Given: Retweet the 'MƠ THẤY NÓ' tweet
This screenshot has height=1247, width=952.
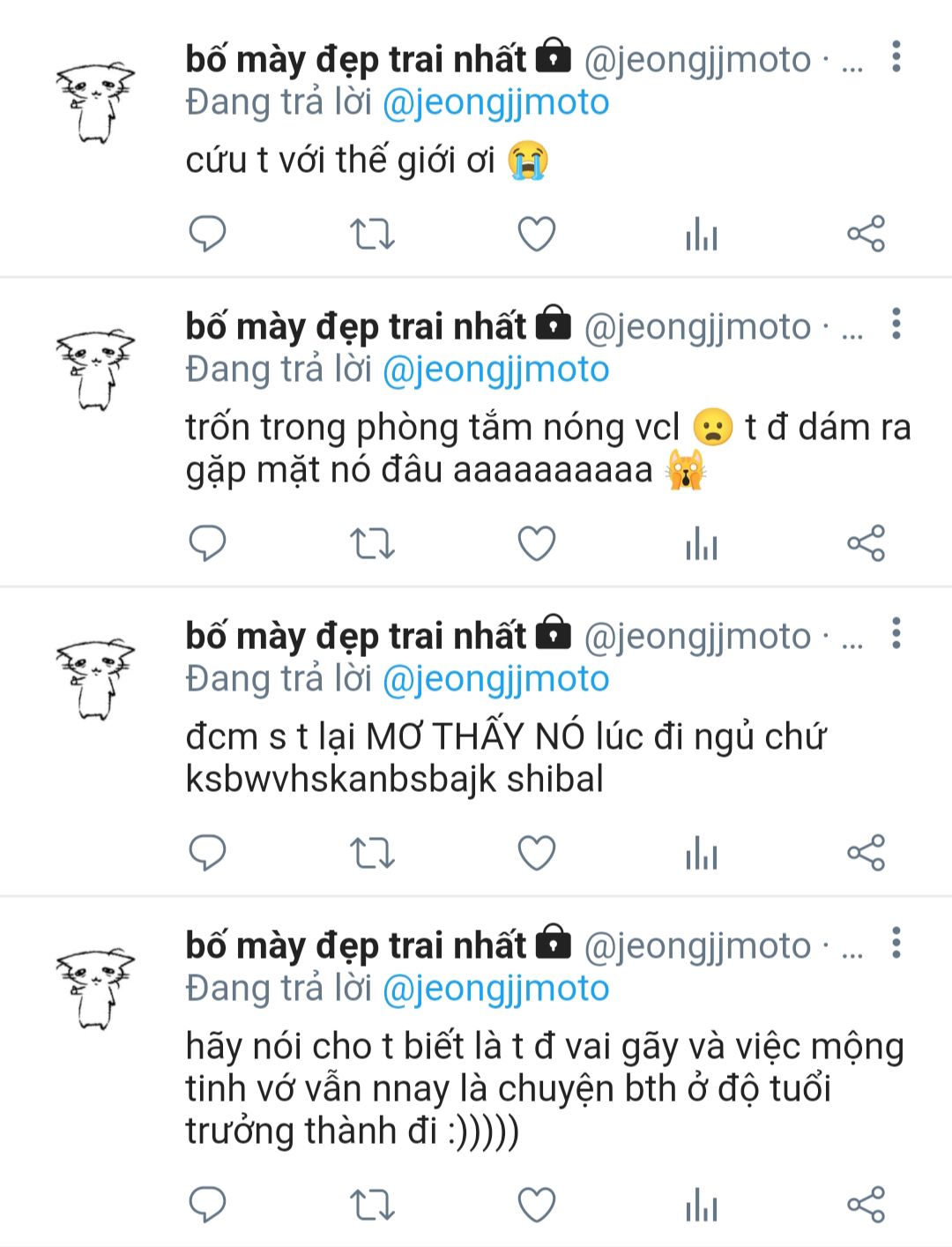Looking at the screenshot, I should coord(372,853).
